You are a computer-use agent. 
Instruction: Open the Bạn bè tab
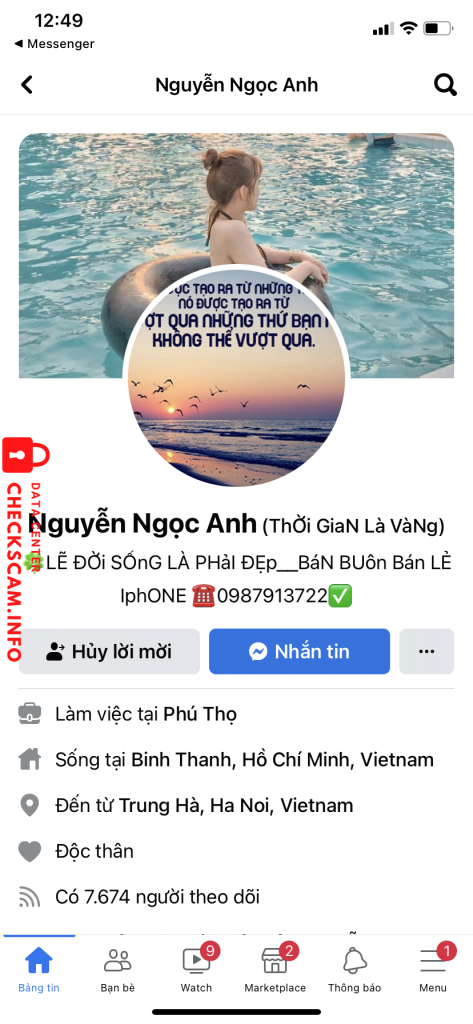pos(118,968)
